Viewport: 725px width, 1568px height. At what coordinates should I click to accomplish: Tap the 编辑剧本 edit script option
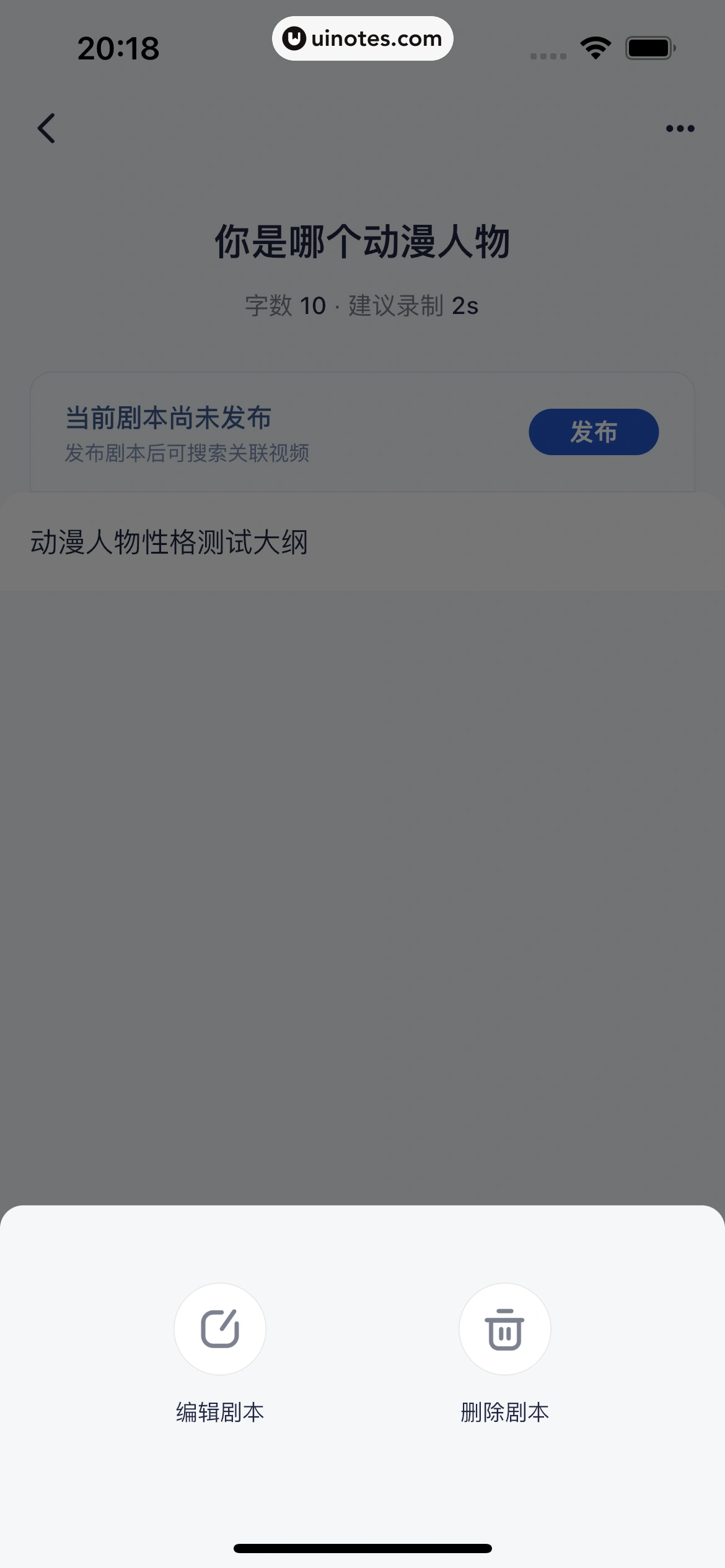point(220,1329)
